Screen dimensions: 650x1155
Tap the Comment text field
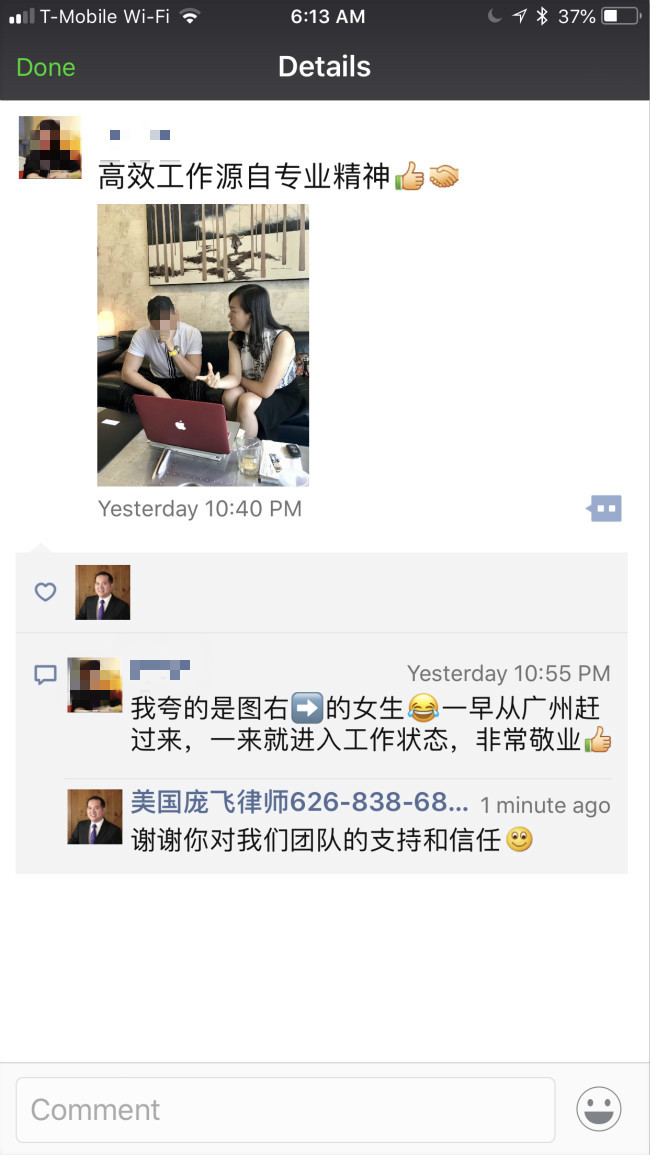click(285, 1109)
